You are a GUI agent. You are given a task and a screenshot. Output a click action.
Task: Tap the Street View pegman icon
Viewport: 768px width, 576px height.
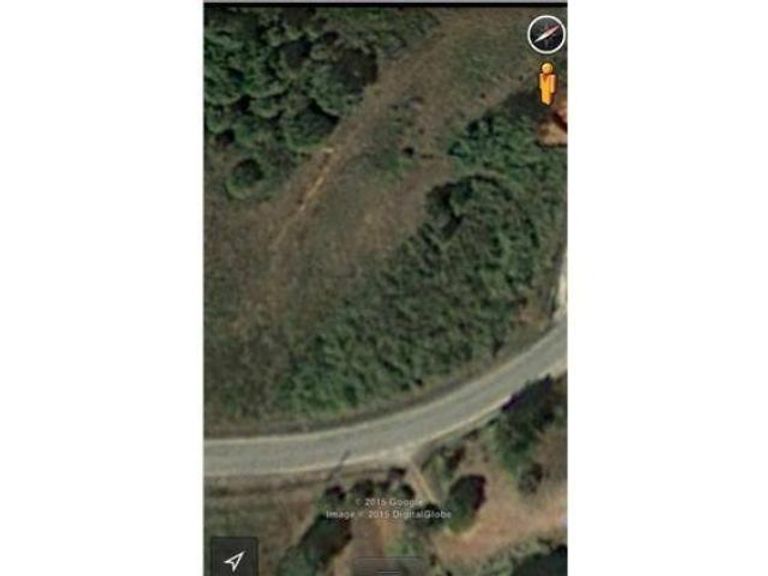[547, 84]
